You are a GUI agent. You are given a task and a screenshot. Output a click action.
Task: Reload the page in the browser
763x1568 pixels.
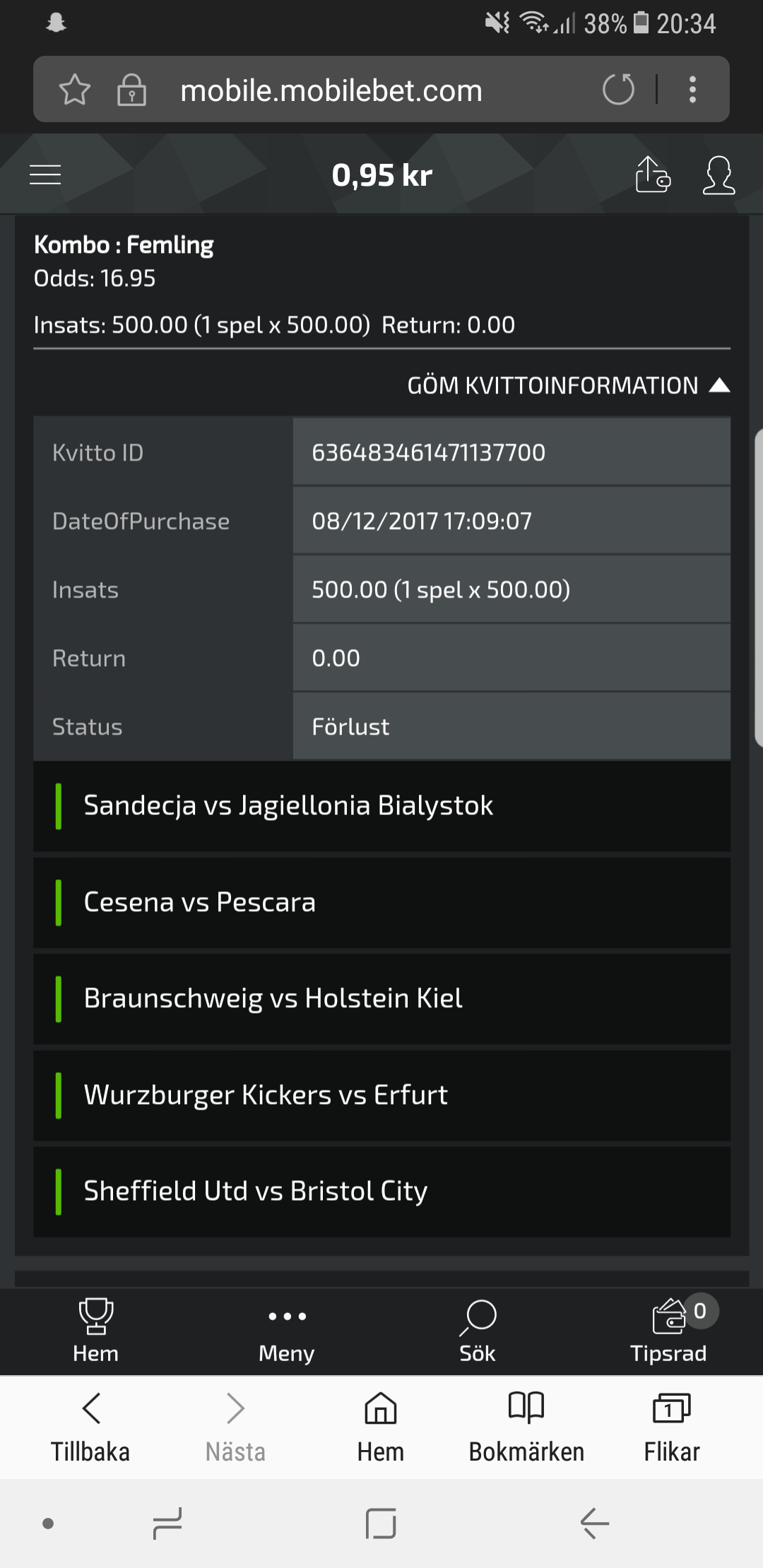tap(618, 90)
